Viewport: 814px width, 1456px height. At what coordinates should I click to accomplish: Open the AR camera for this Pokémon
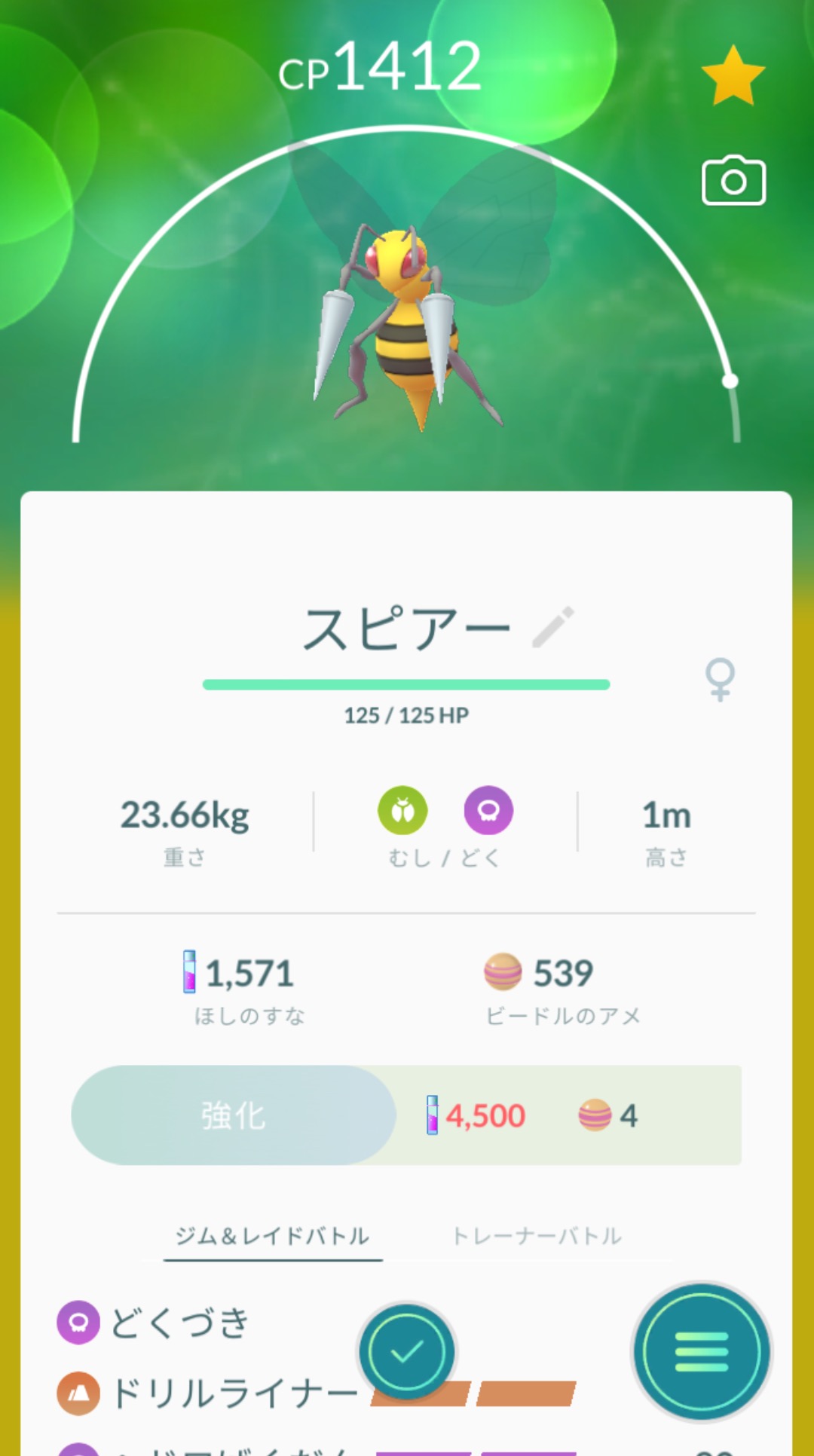pyautogui.click(x=733, y=181)
